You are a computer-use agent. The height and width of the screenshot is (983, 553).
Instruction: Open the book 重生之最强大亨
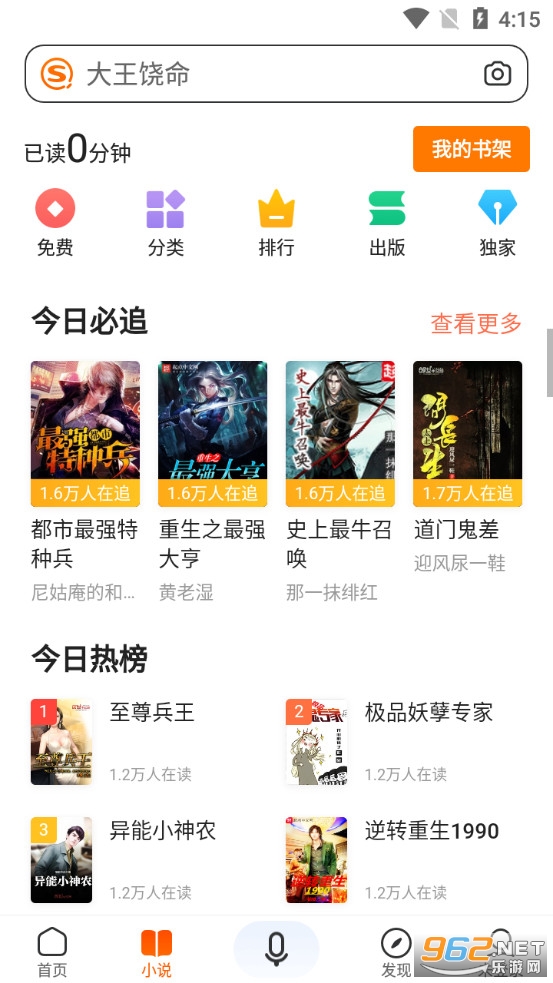click(x=213, y=481)
